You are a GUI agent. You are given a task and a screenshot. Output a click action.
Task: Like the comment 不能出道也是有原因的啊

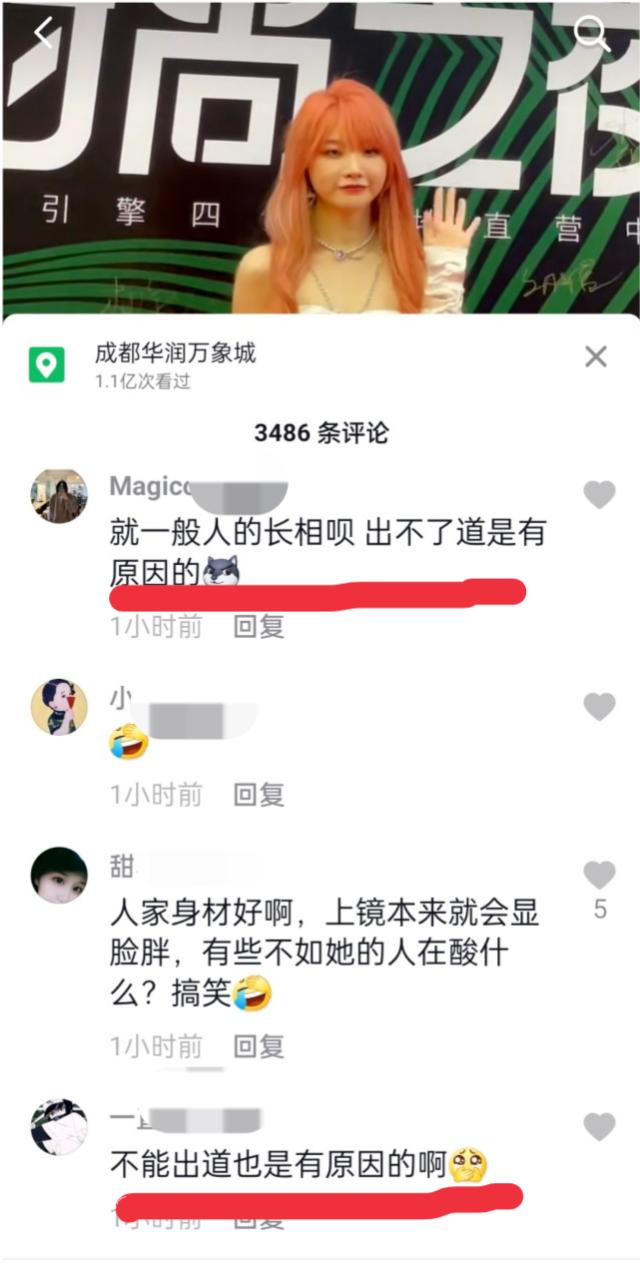[x=599, y=1127]
